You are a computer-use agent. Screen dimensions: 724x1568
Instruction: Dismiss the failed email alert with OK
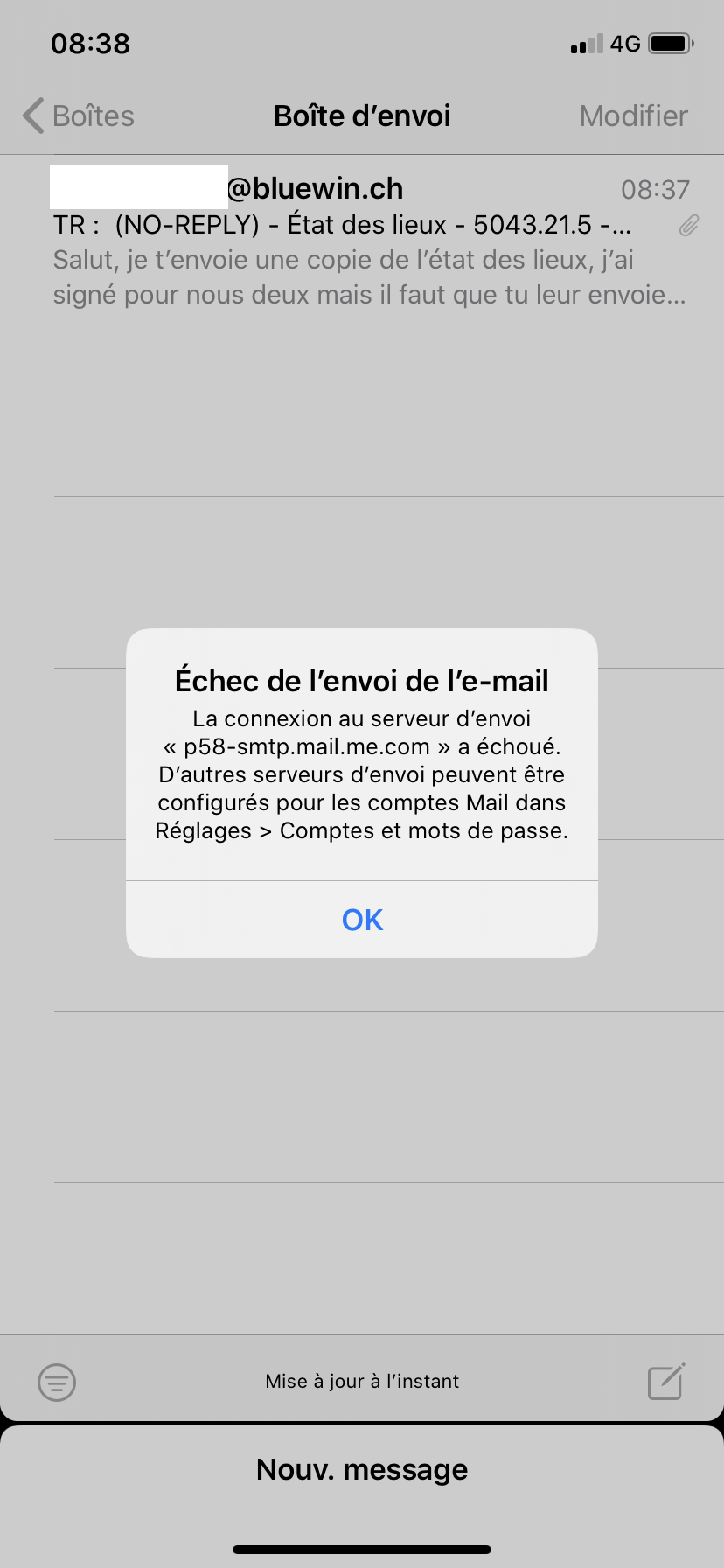(362, 920)
